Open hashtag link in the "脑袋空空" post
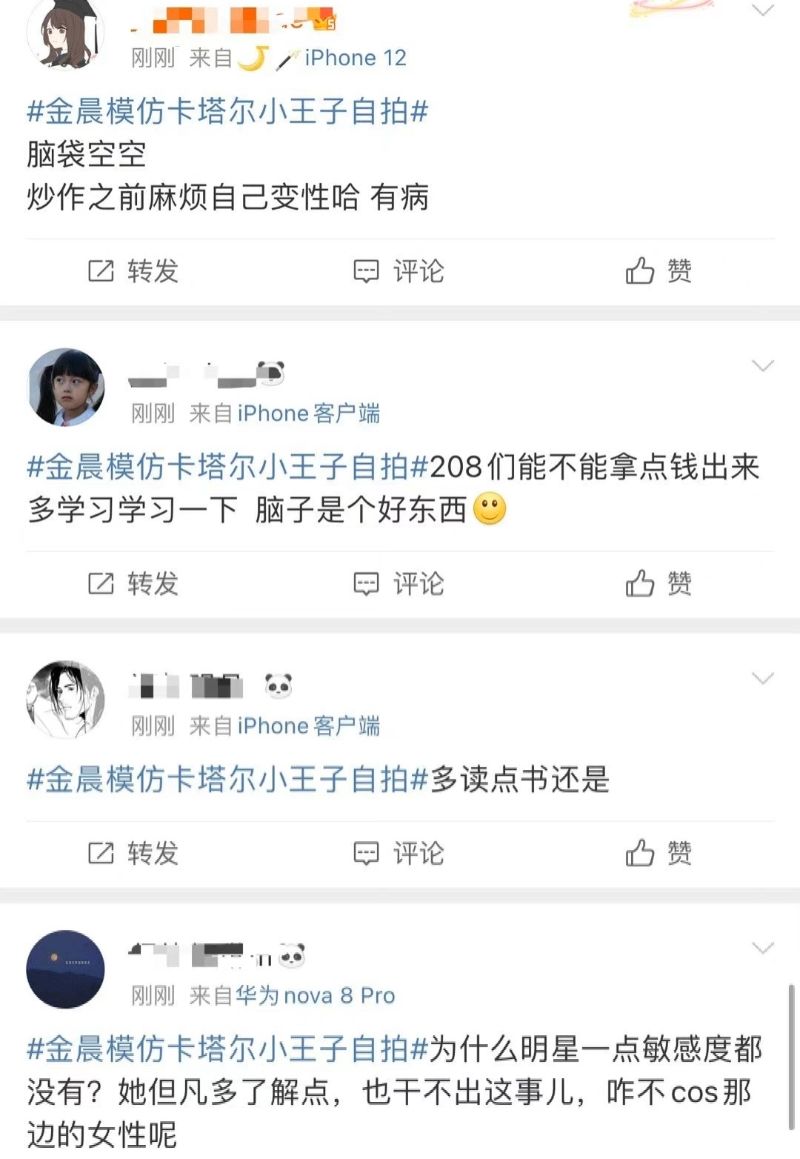The width and height of the screenshot is (800, 1159). tap(227, 110)
